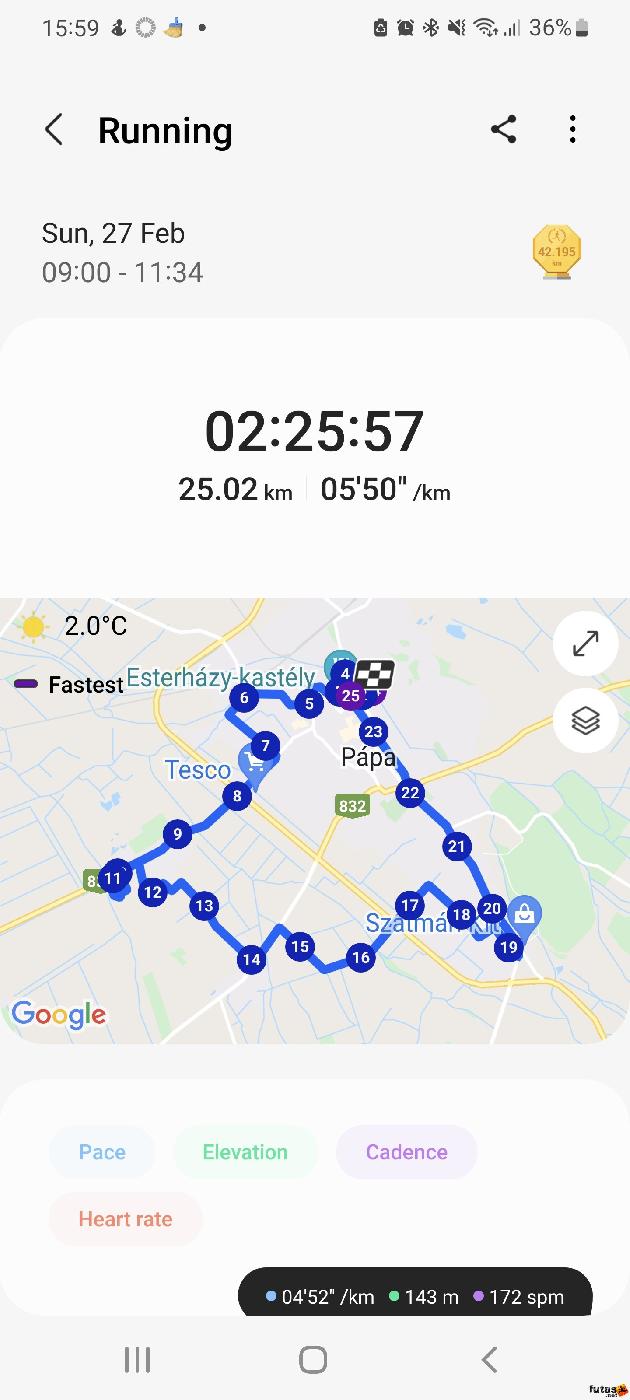Select the Pace chip
Viewport: 630px width, 1400px height.
(x=102, y=1152)
